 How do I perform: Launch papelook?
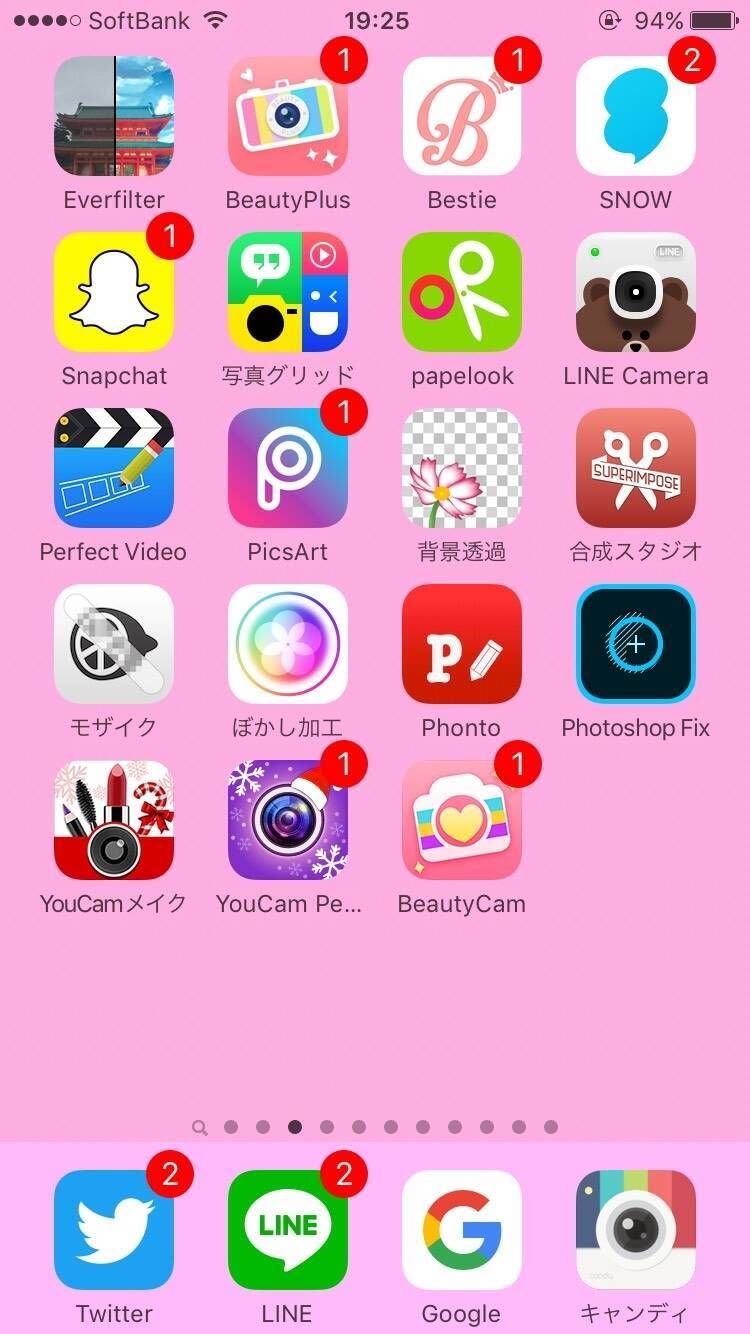[x=462, y=292]
